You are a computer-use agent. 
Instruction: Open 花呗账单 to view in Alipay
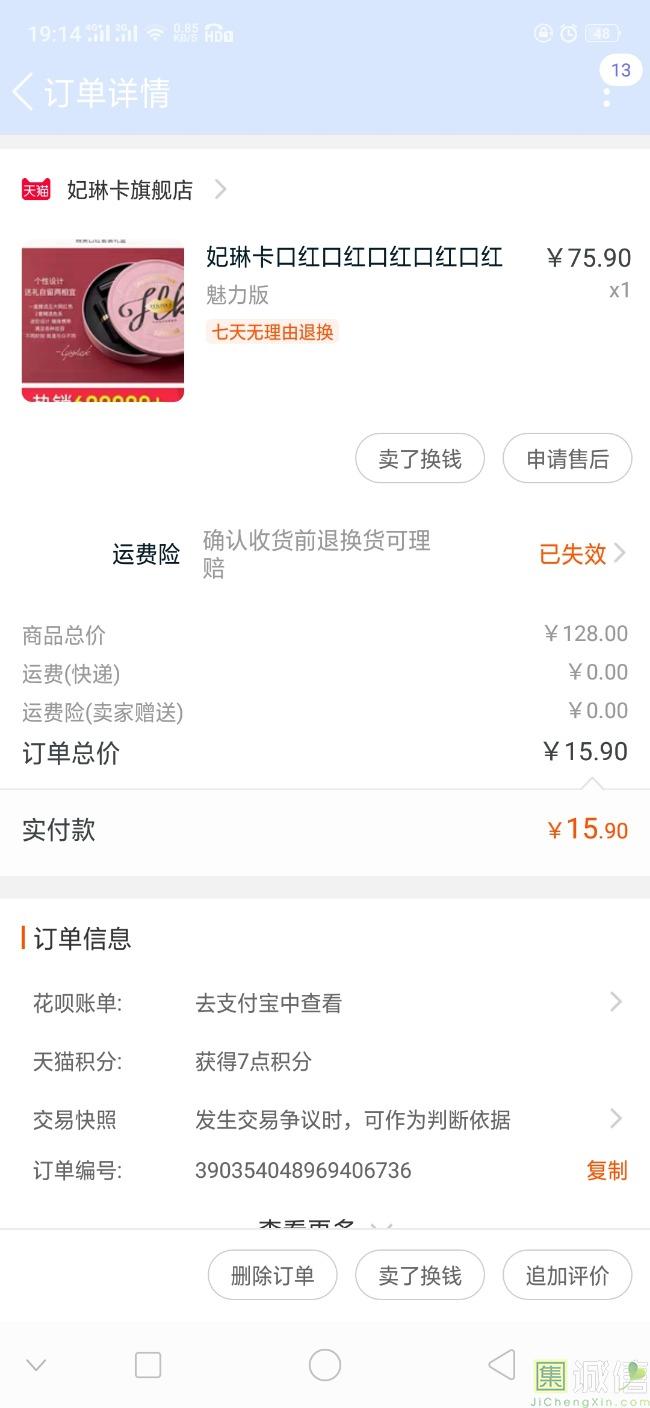click(x=325, y=1003)
